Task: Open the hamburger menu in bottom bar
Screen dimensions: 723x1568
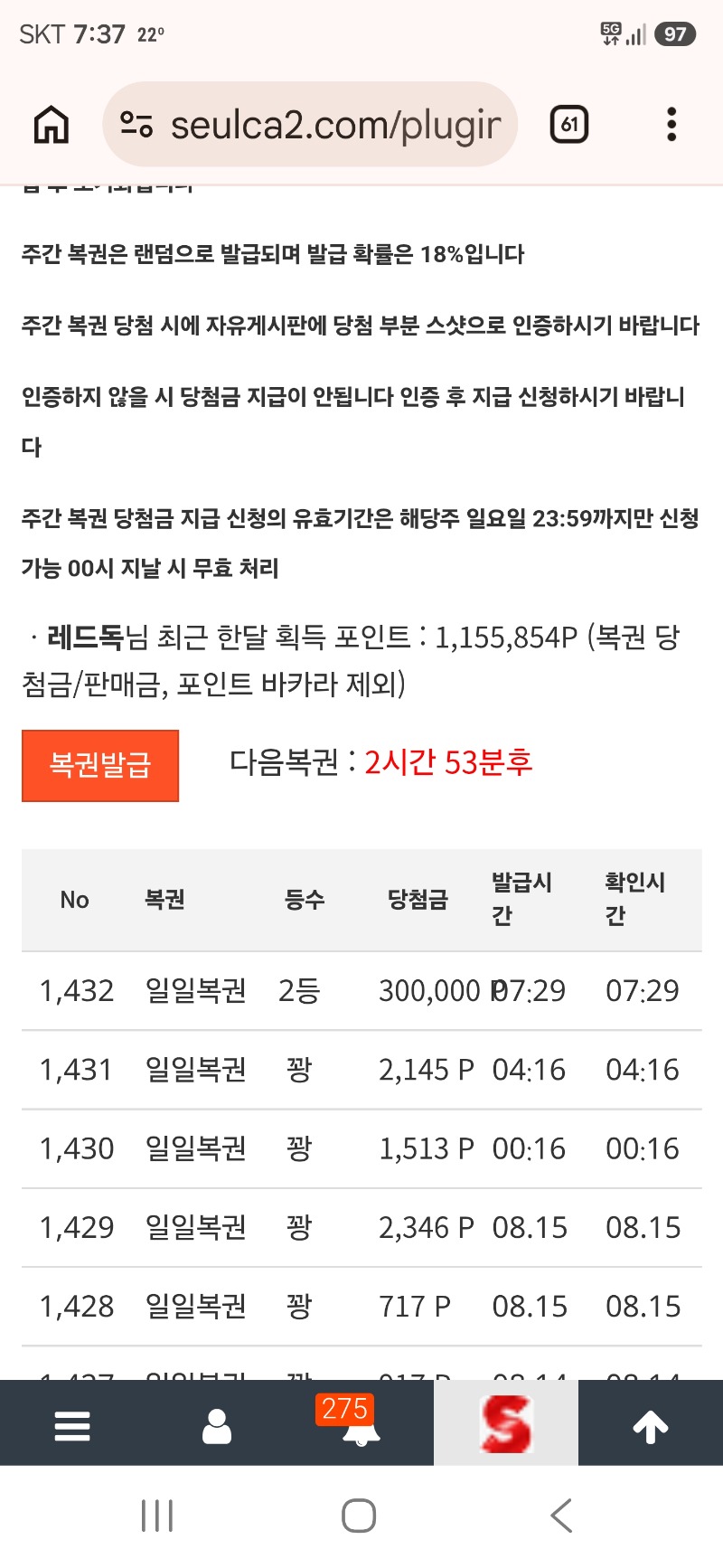Action: point(72,1426)
